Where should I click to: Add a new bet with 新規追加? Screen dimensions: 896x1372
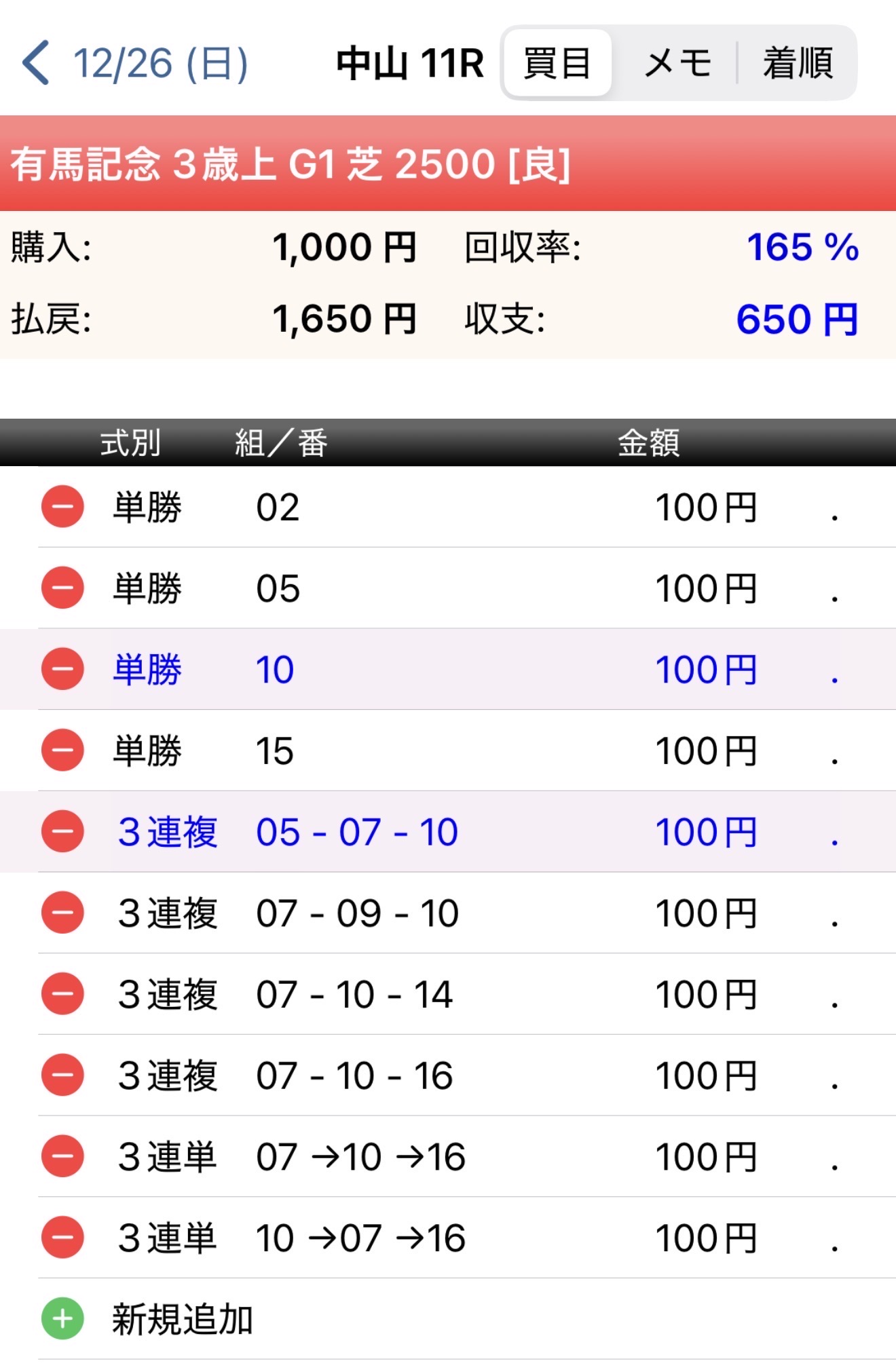tap(62, 1319)
